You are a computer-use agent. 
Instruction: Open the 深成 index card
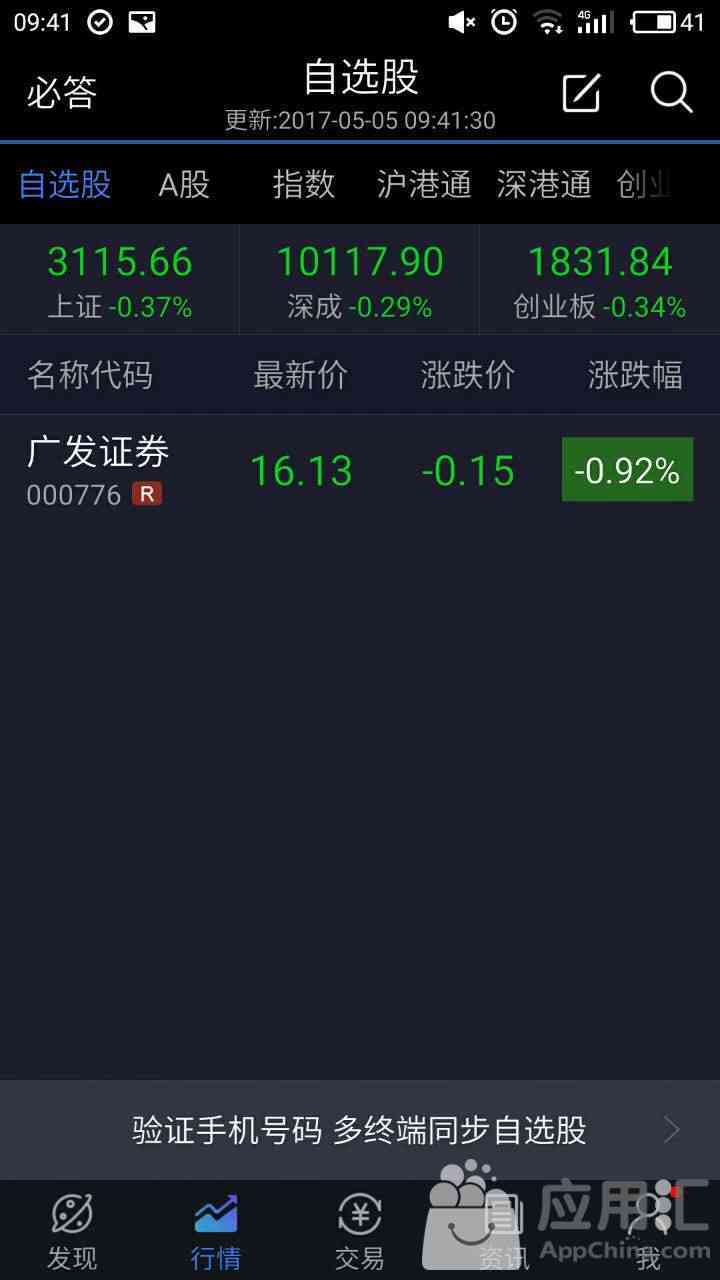(x=360, y=279)
